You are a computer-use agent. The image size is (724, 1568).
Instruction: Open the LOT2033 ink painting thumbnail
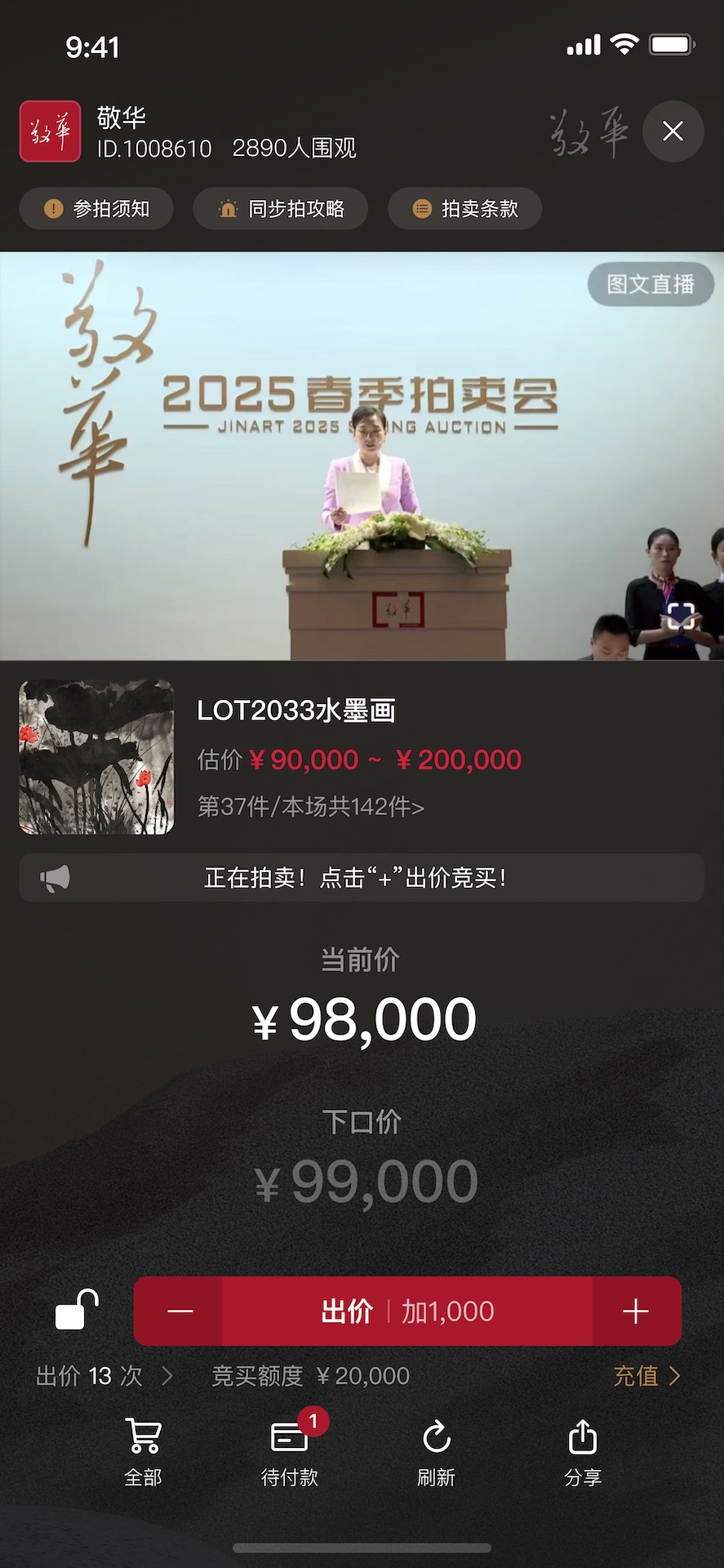[96, 757]
